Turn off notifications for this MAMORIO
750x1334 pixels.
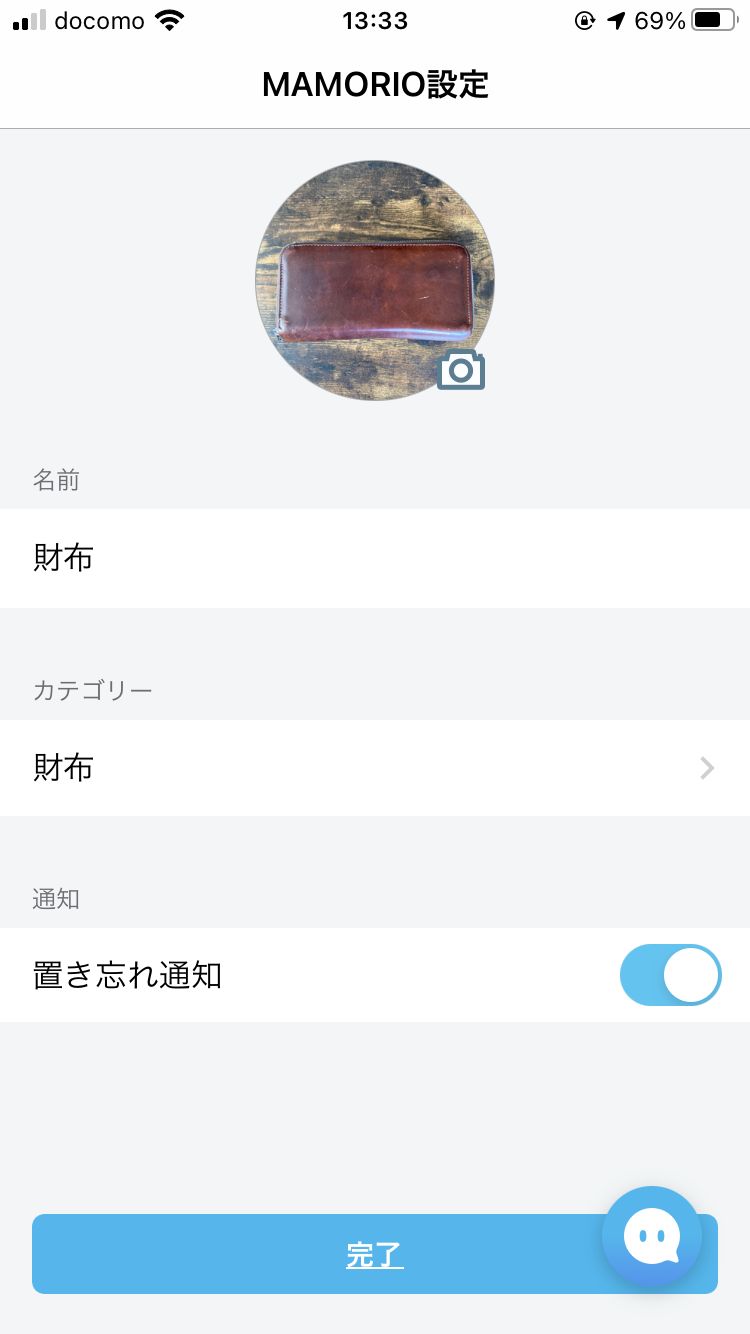[x=670, y=974]
